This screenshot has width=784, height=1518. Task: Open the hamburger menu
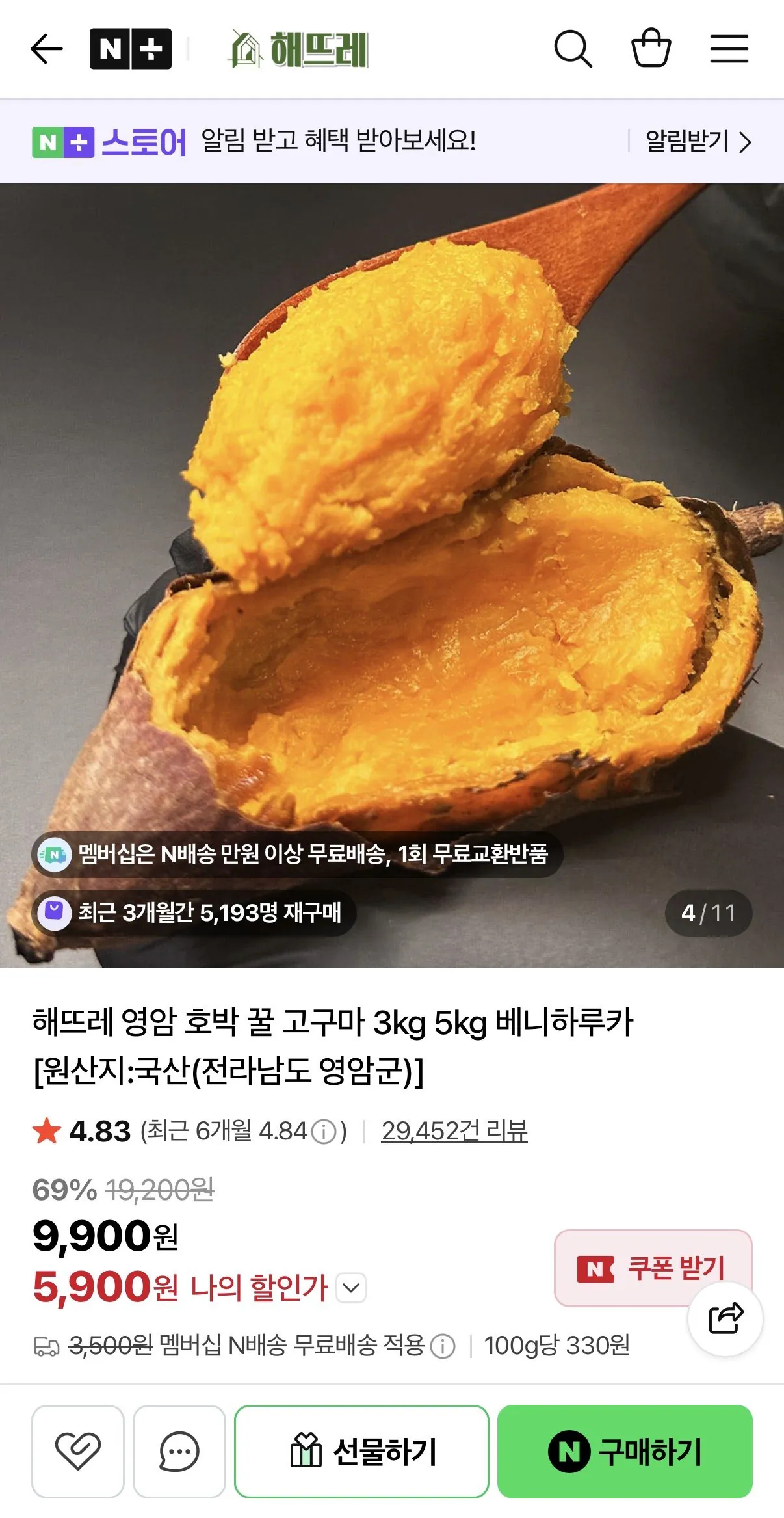tap(728, 48)
